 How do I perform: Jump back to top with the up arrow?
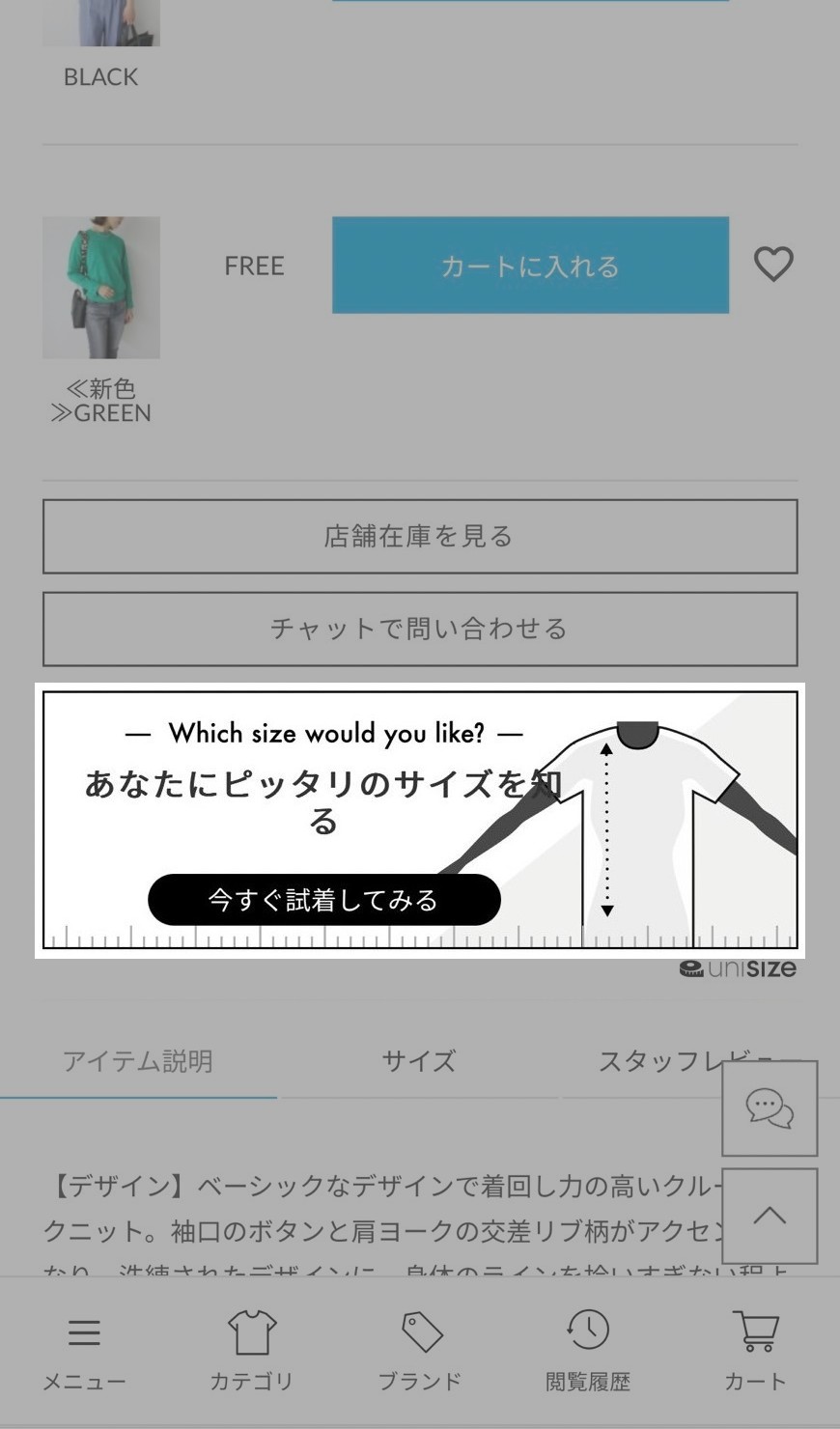tap(770, 1216)
